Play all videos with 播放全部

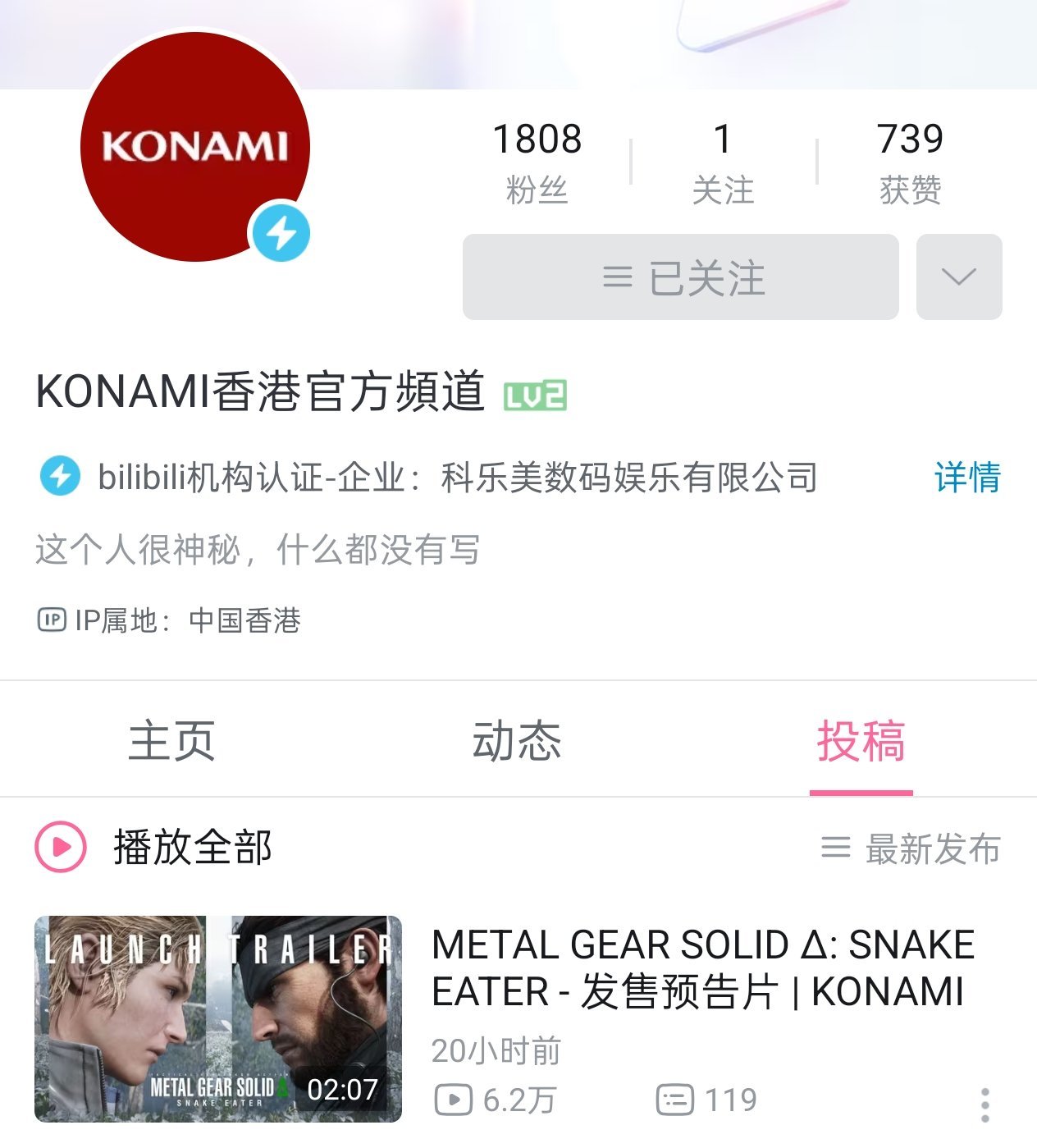(x=154, y=848)
